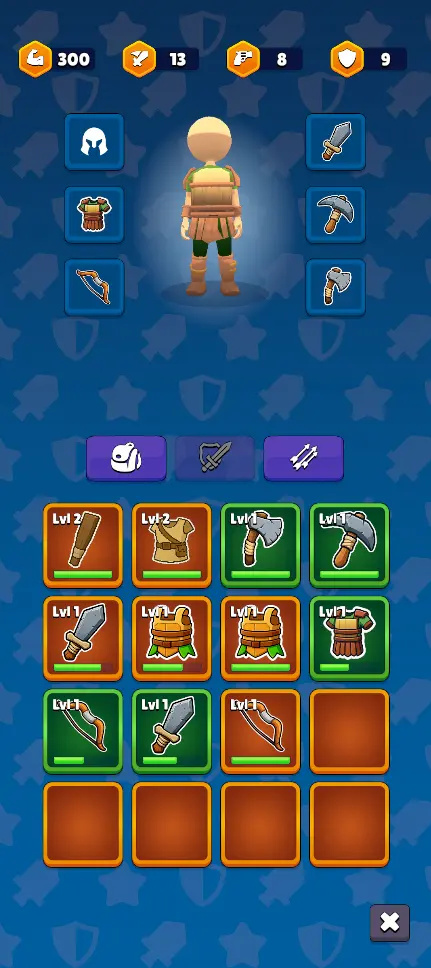The image size is (431, 968).
Task: Select the Lvl 2 cloth tunic item
Action: click(172, 545)
